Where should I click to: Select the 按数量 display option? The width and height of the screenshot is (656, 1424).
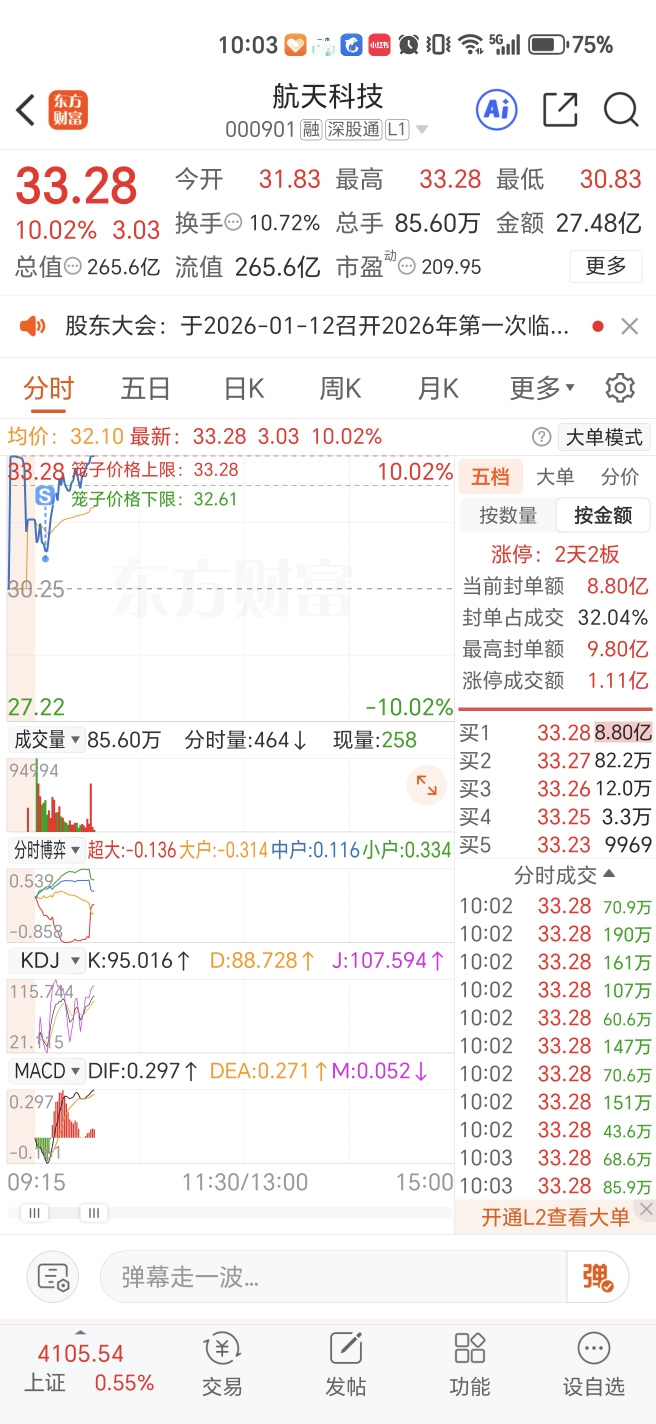click(508, 516)
